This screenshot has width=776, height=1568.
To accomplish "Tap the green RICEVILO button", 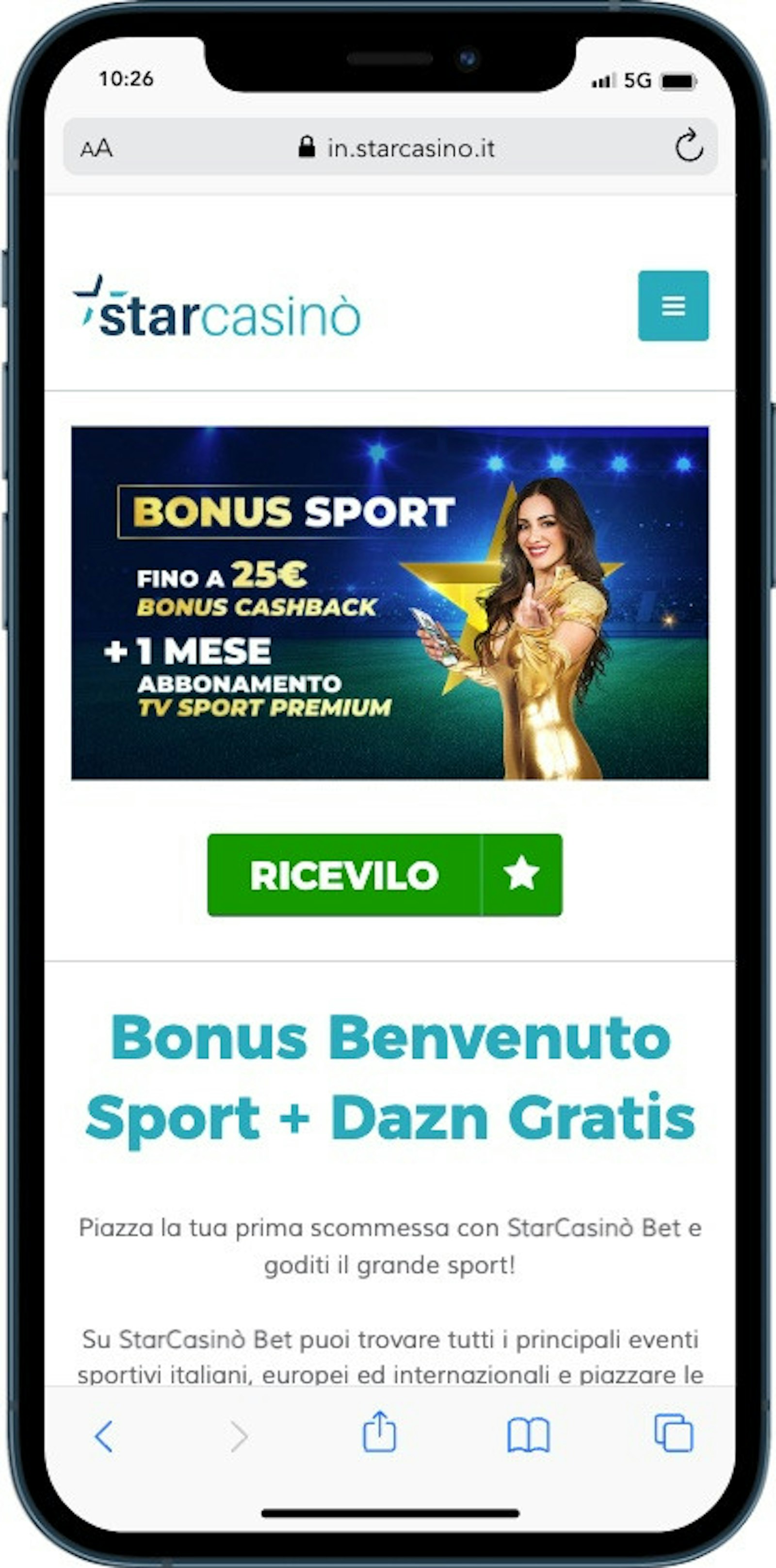I will (x=384, y=875).
